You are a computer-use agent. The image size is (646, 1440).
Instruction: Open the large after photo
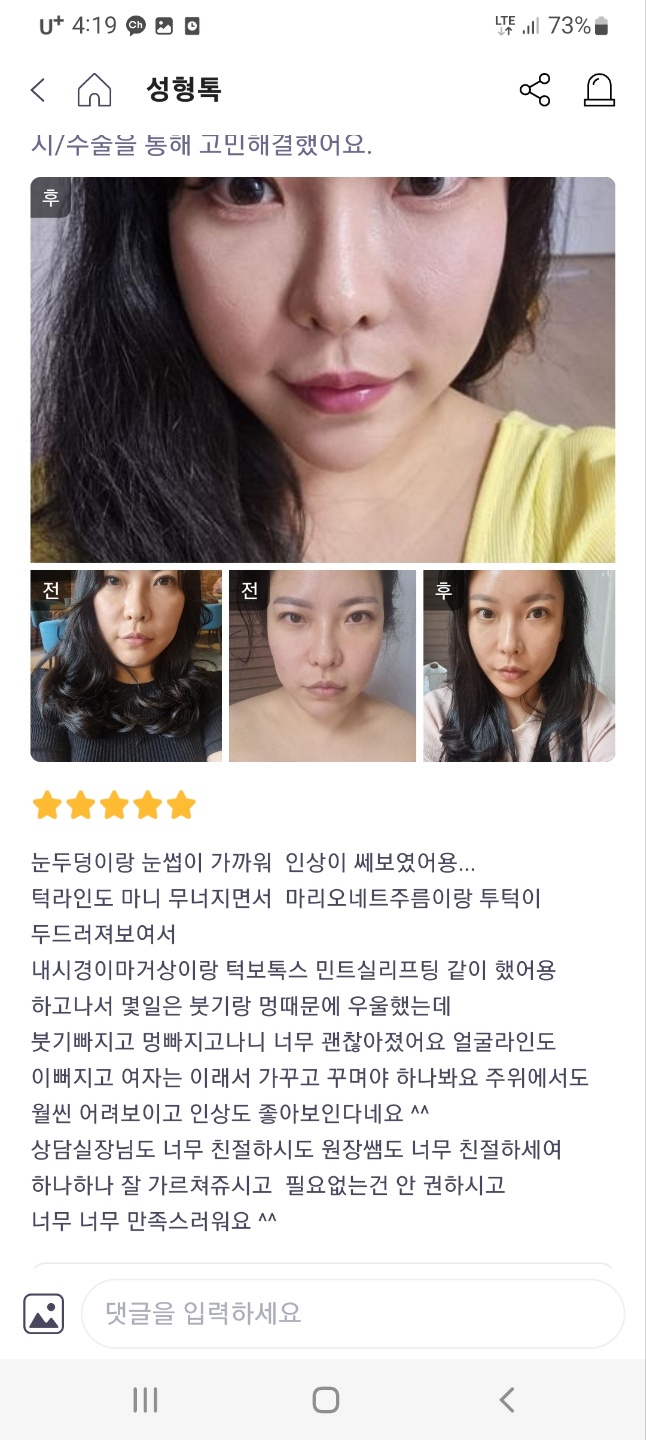[x=322, y=370]
